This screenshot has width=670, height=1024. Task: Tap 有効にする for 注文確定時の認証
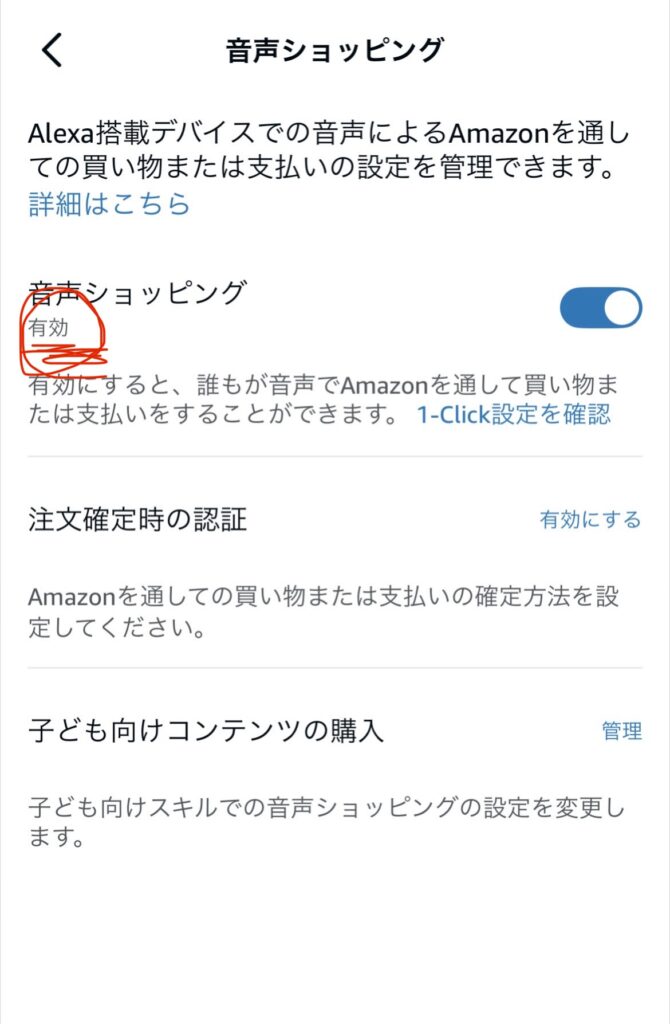tap(590, 520)
